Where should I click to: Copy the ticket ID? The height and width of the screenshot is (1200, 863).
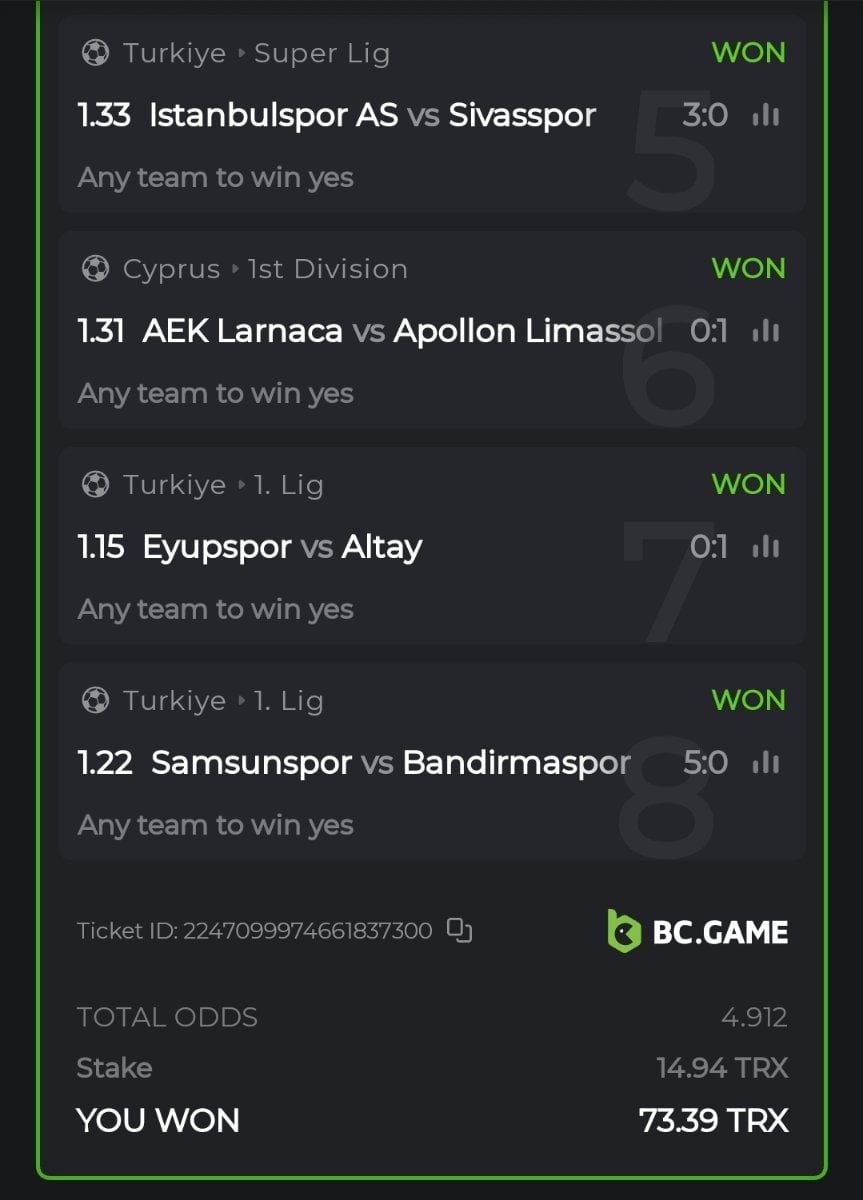click(x=459, y=930)
